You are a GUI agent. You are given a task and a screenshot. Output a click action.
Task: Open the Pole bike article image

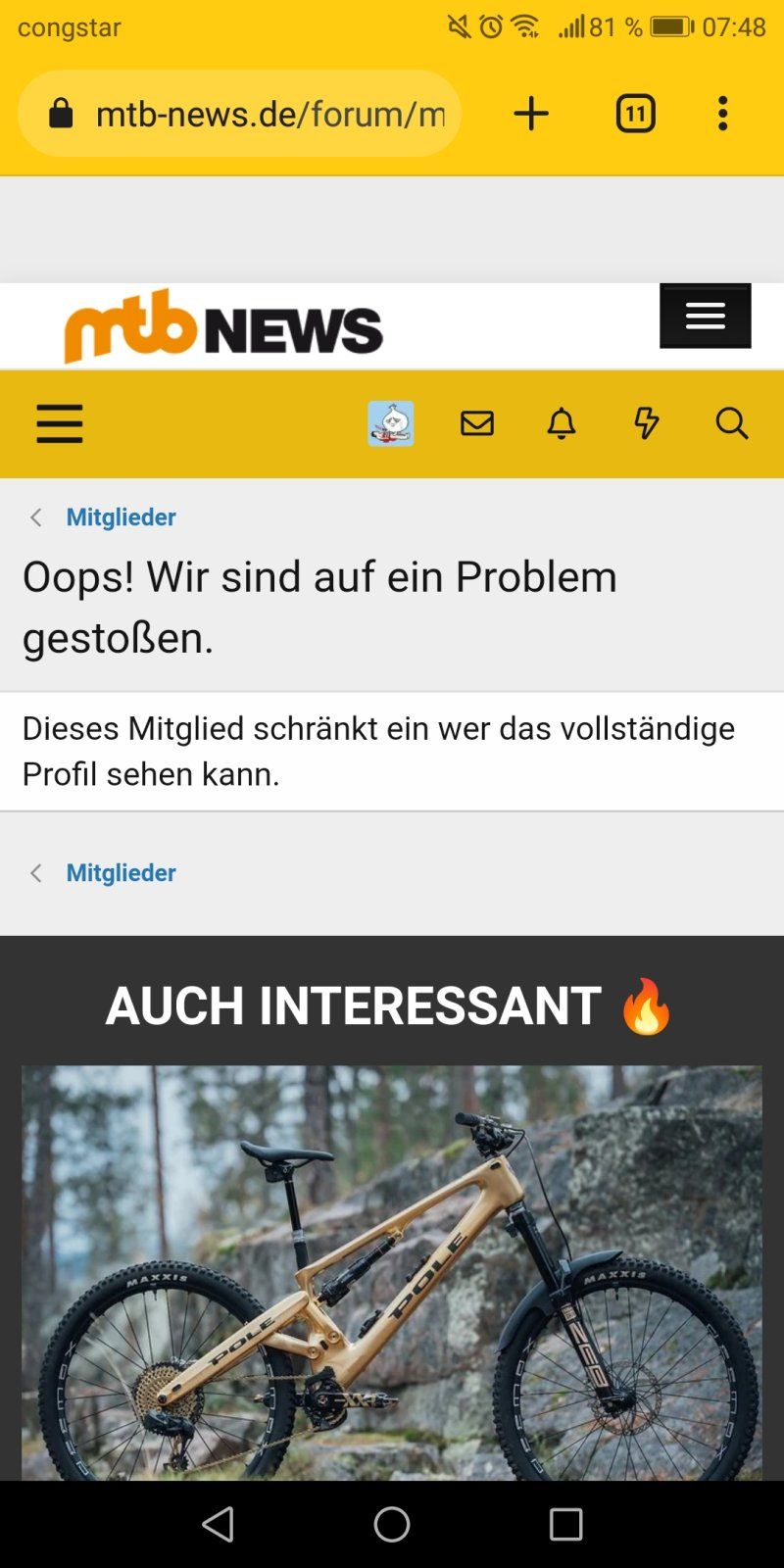392,1272
